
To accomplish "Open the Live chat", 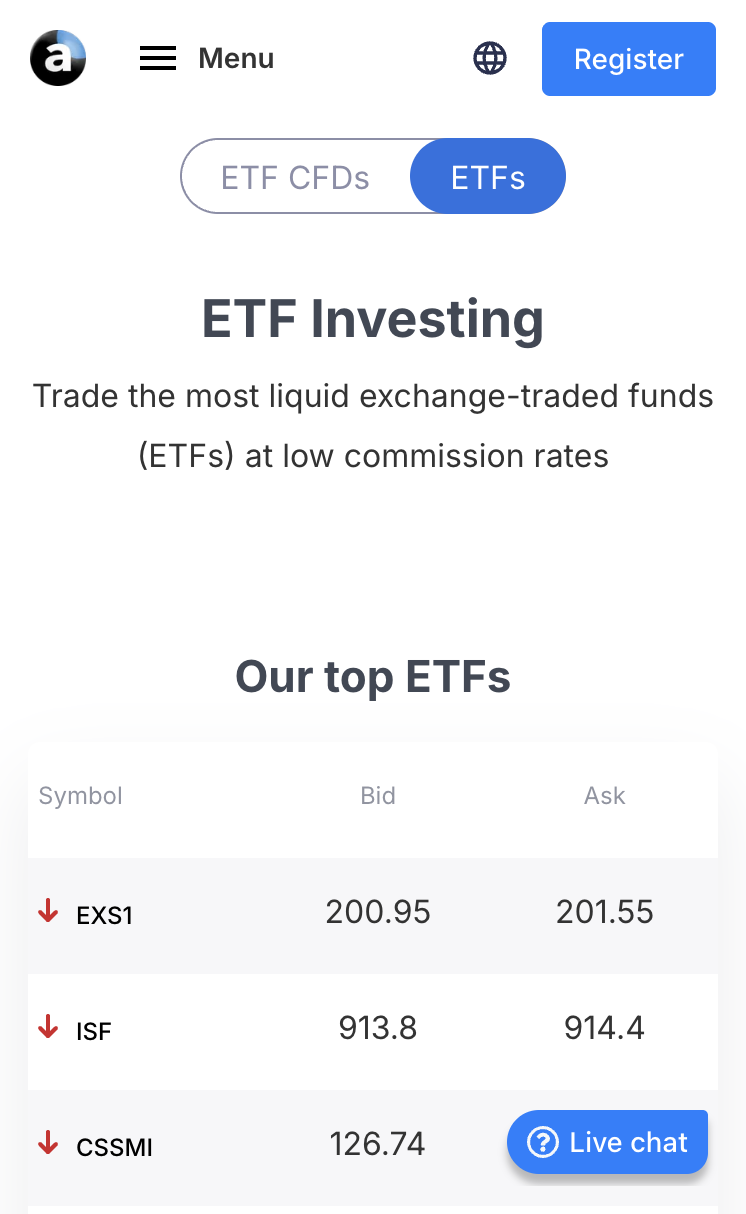I will click(x=607, y=1142).
